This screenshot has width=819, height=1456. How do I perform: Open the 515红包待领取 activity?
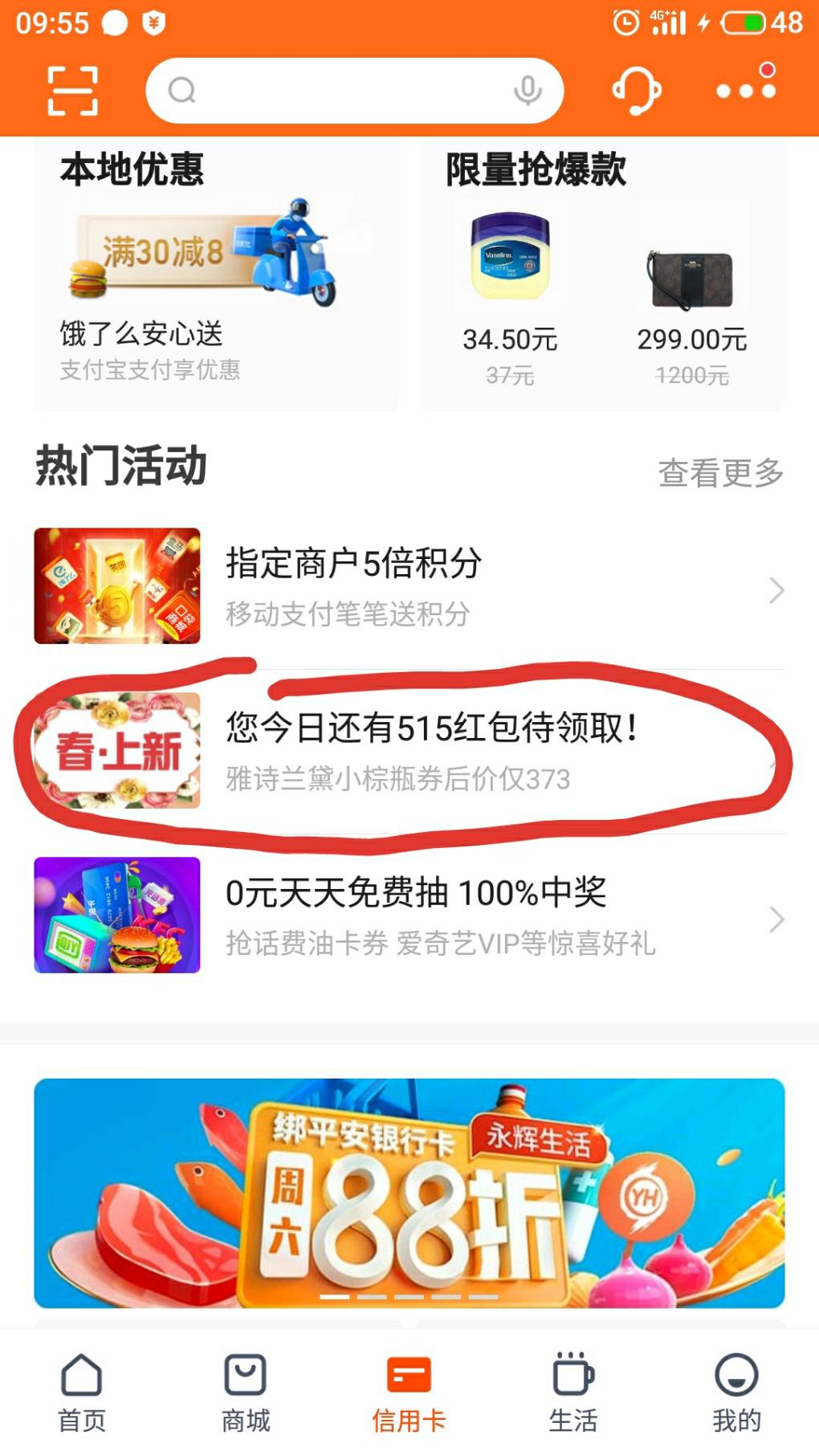[x=409, y=751]
